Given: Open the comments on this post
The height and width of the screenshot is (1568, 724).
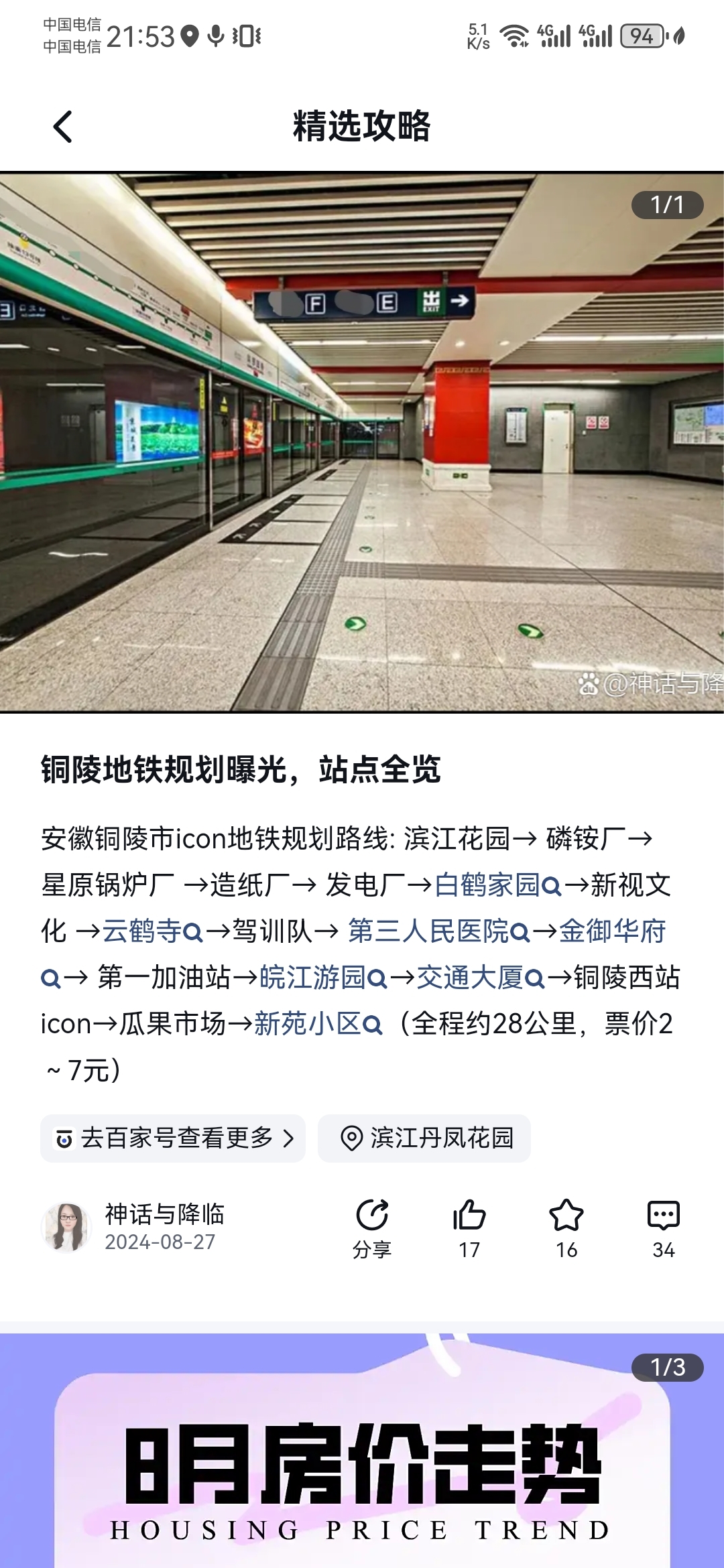Looking at the screenshot, I should click(x=664, y=1228).
